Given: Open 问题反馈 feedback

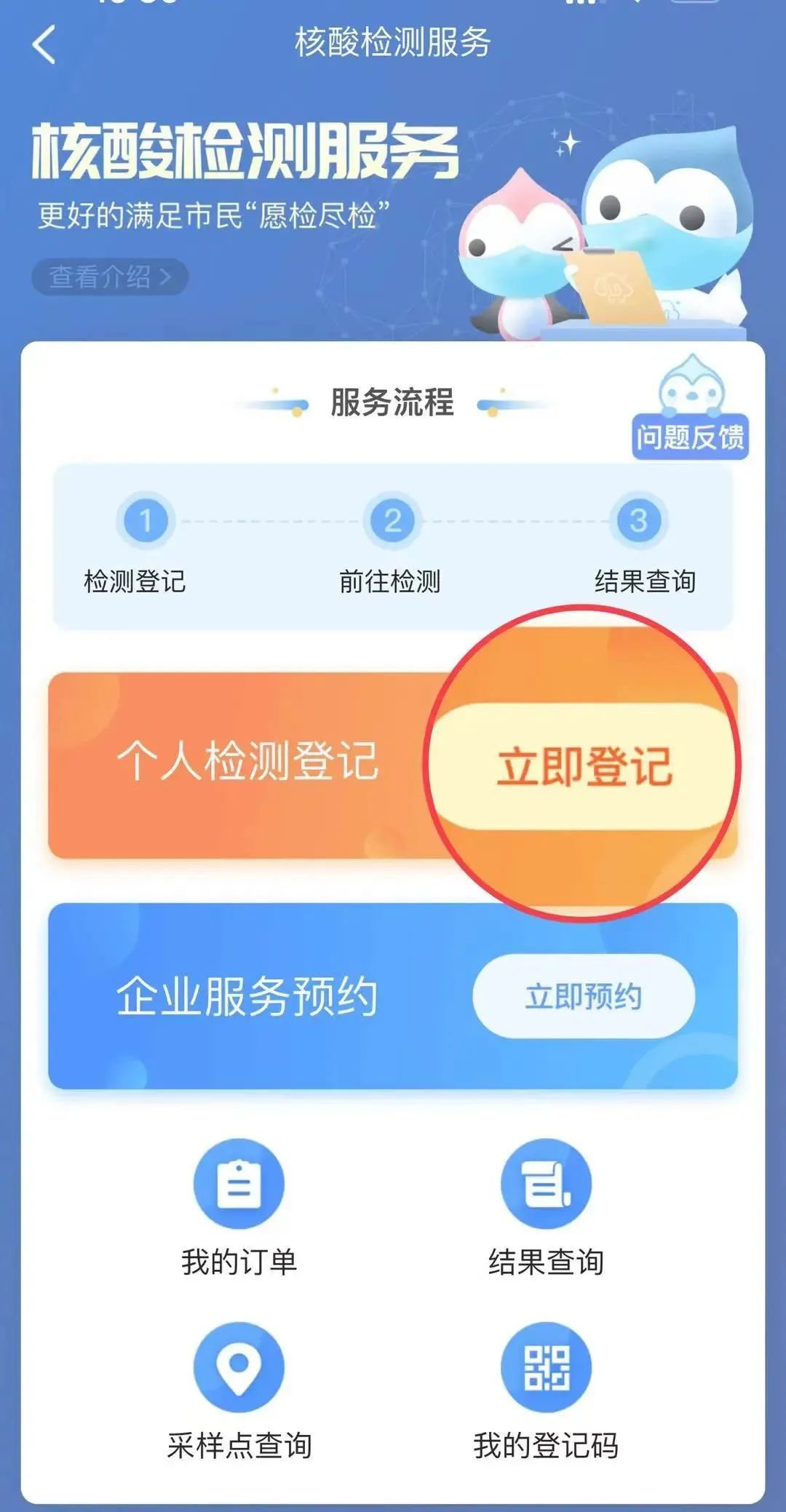Looking at the screenshot, I should (690, 436).
